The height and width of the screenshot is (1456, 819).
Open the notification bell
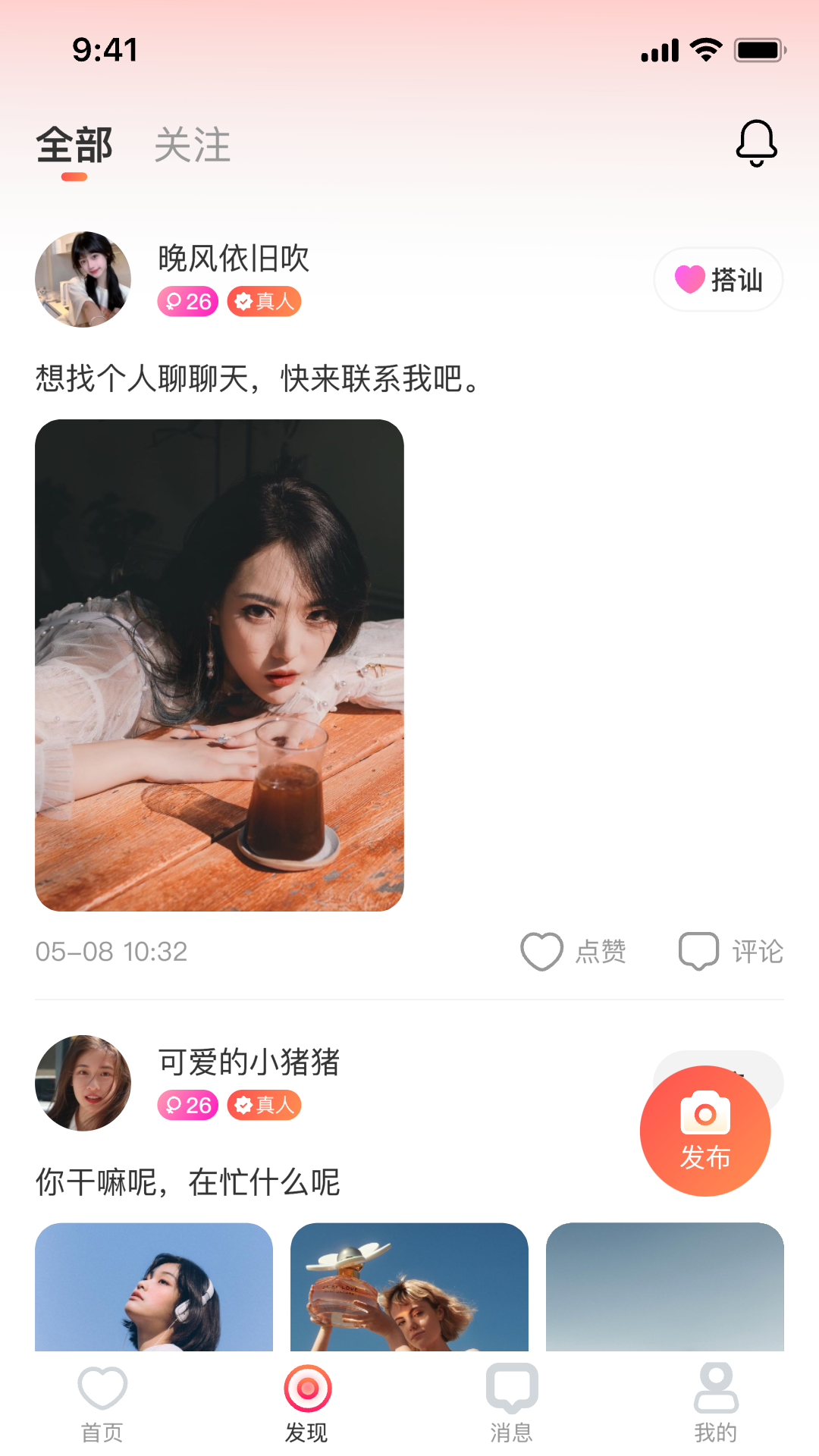pyautogui.click(x=755, y=144)
